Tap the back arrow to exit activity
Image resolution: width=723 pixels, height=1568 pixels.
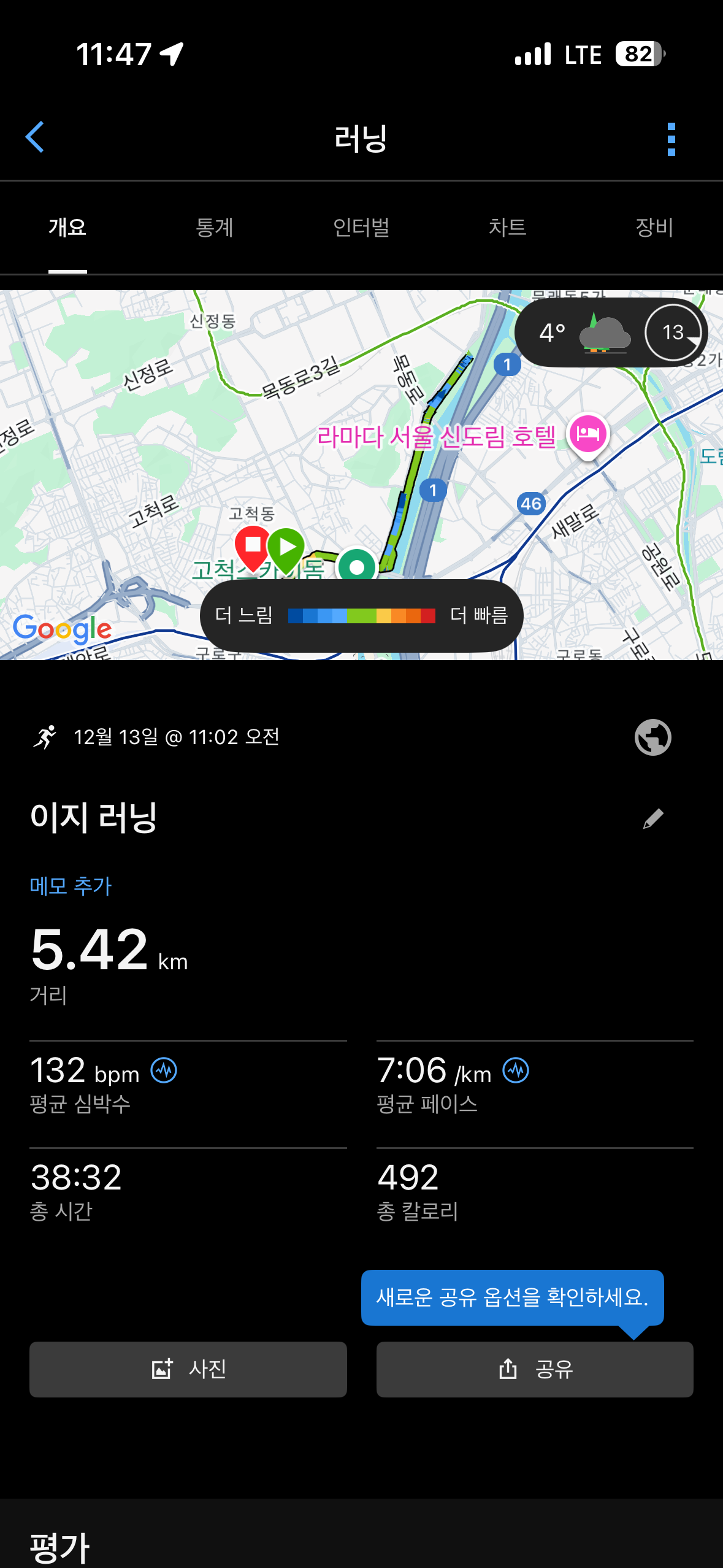pyautogui.click(x=36, y=138)
